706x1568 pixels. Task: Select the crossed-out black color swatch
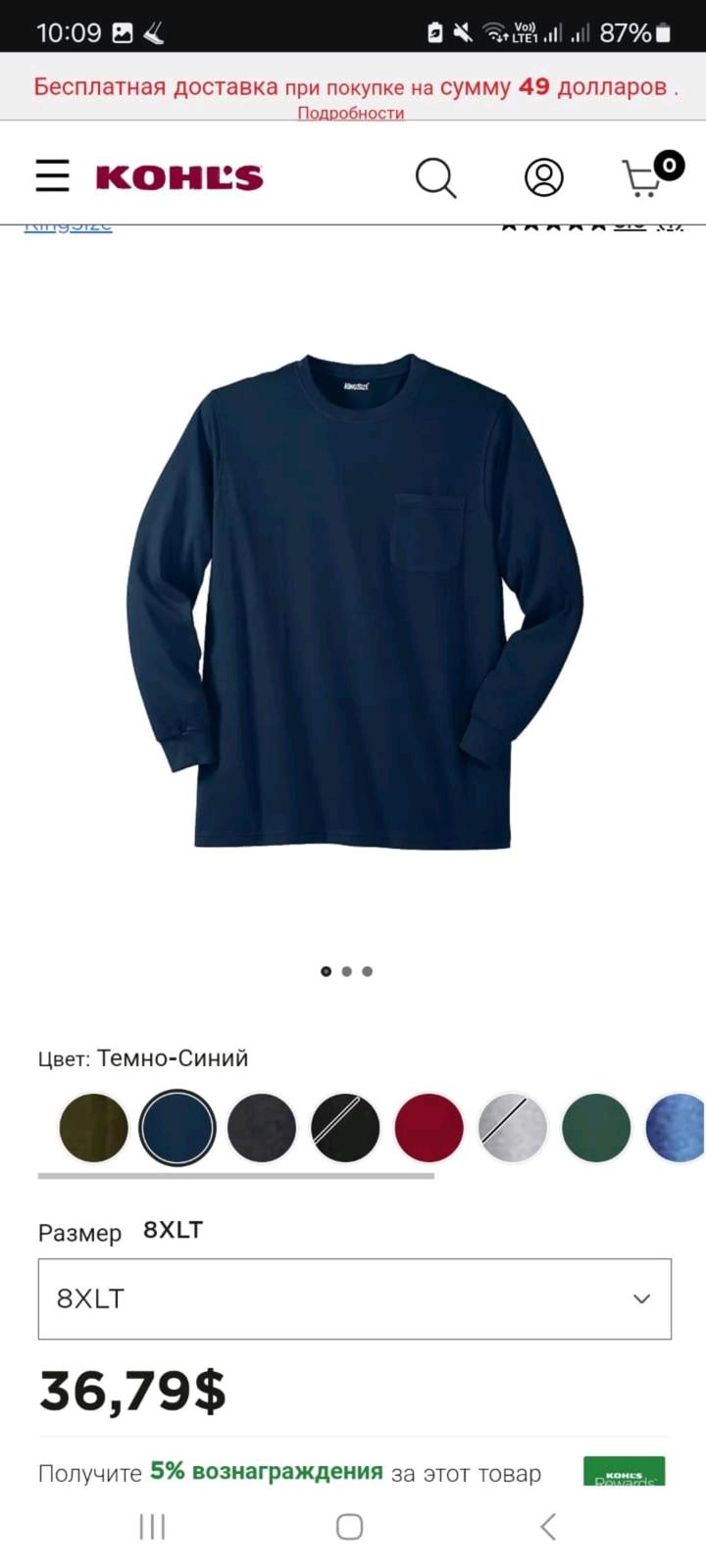click(x=345, y=1128)
